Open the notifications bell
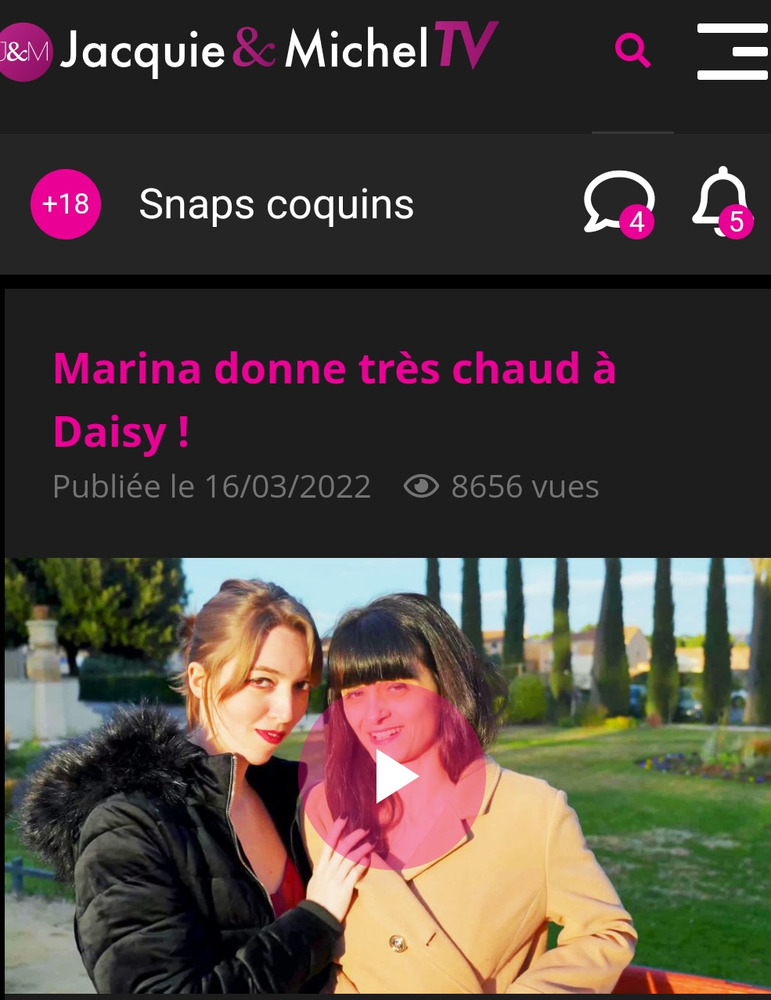 [721, 202]
